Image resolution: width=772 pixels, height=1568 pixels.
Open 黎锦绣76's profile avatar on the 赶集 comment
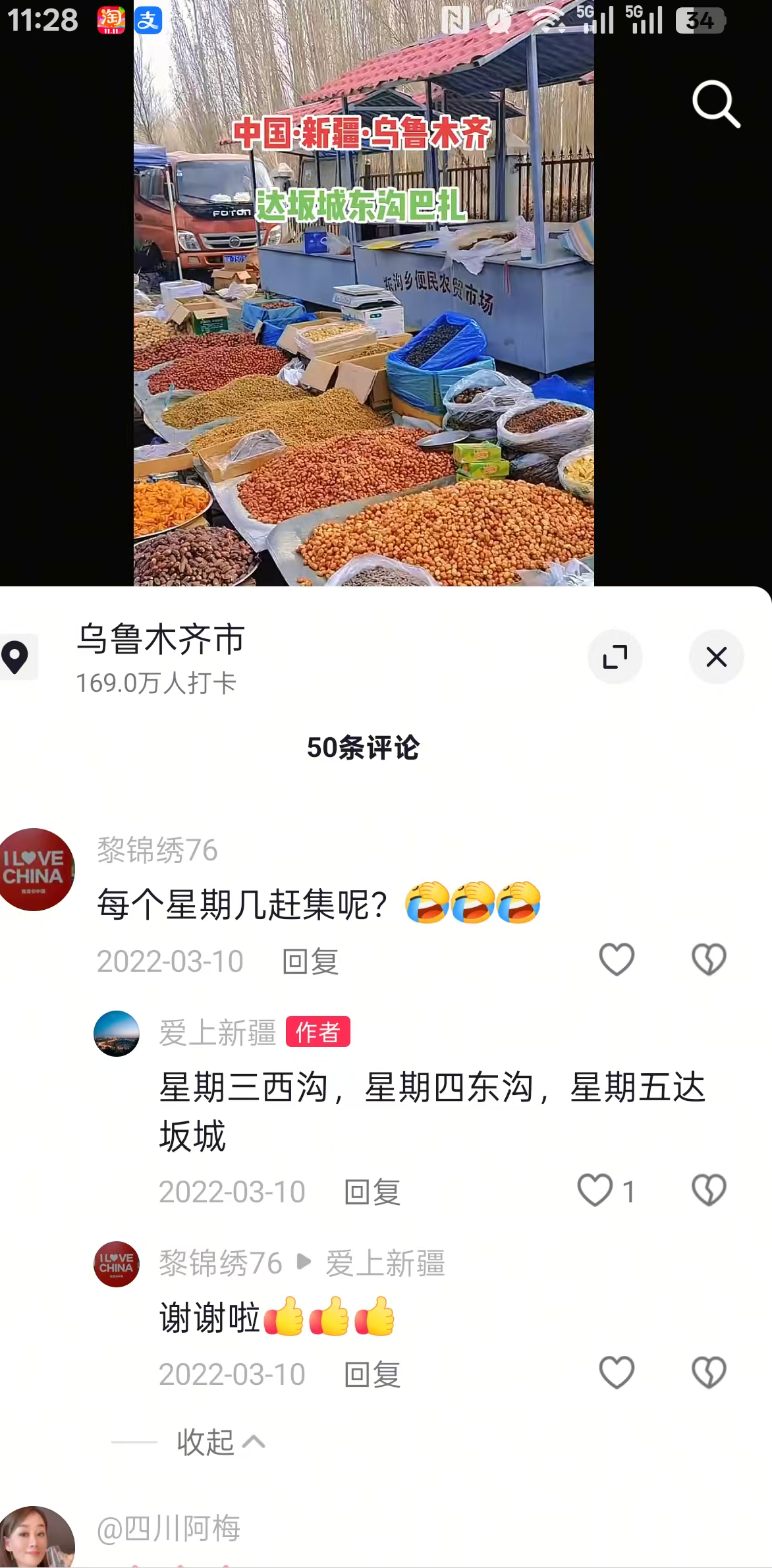click(x=36, y=870)
